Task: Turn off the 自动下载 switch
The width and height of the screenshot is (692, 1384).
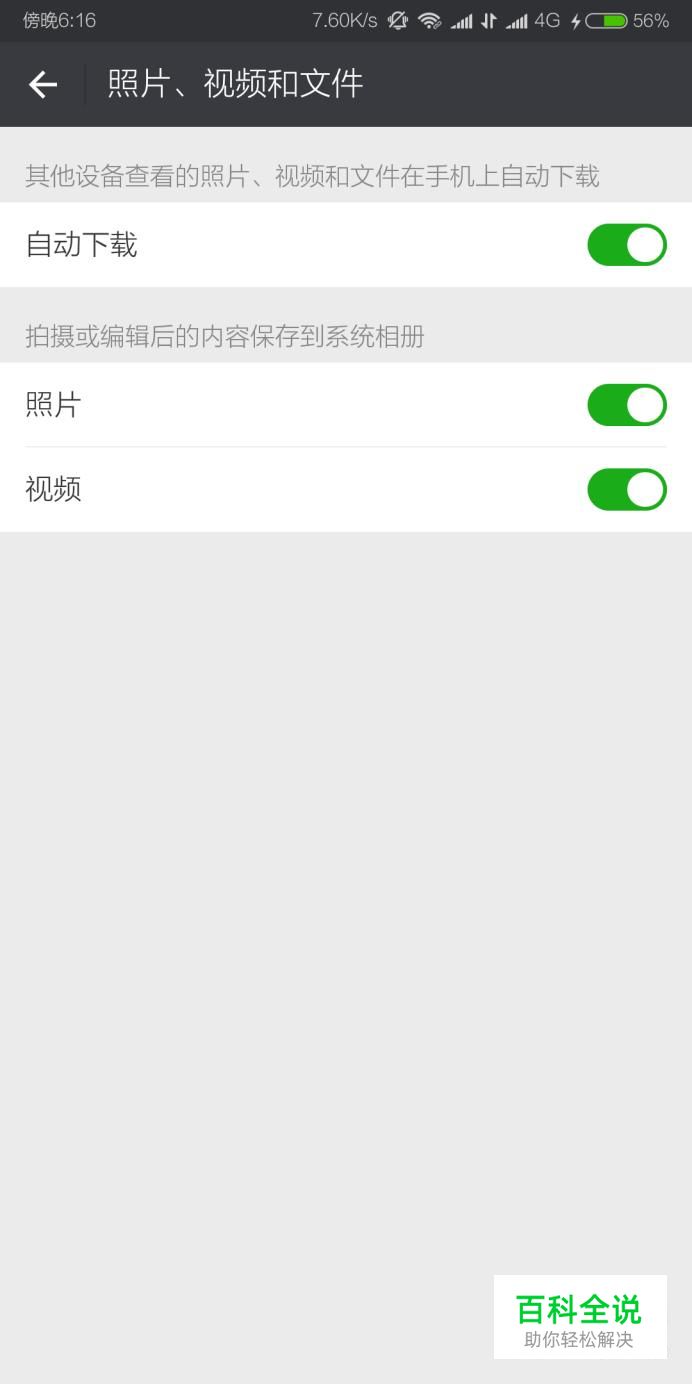Action: [x=626, y=245]
